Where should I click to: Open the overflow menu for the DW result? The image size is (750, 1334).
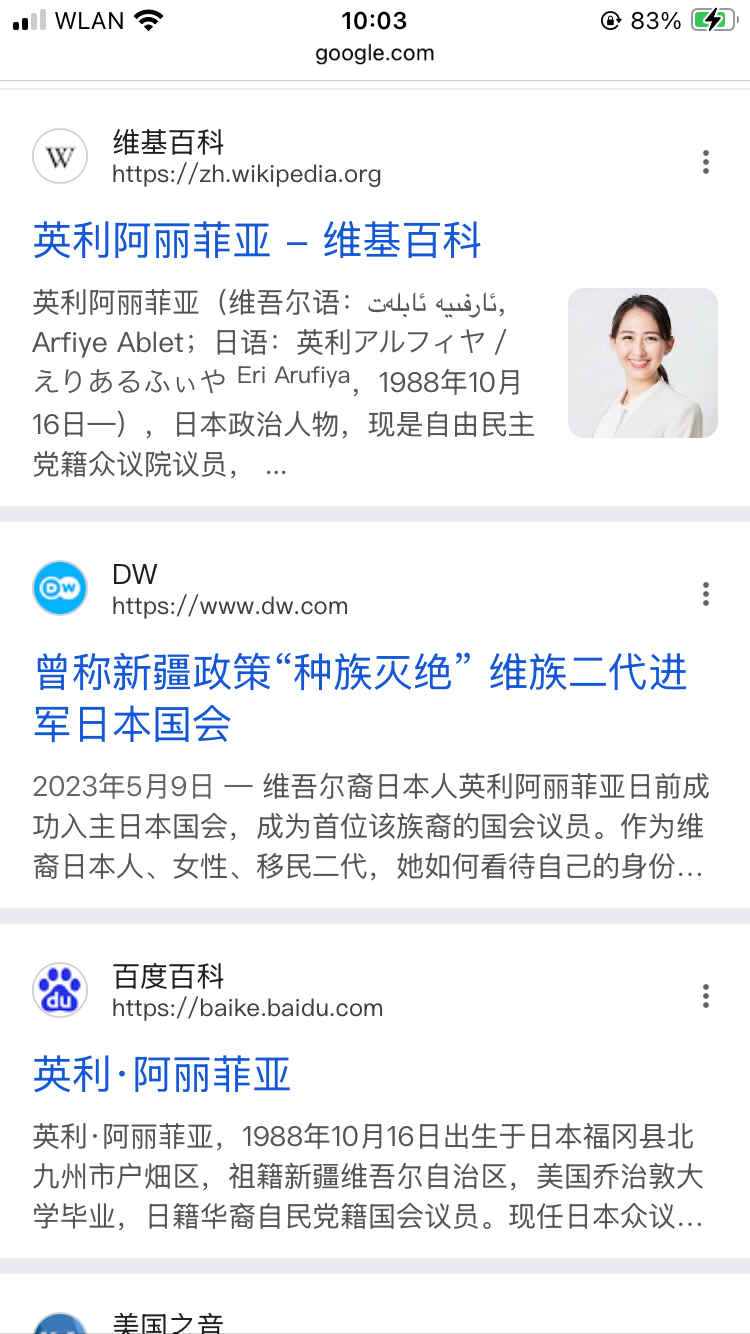point(706,594)
